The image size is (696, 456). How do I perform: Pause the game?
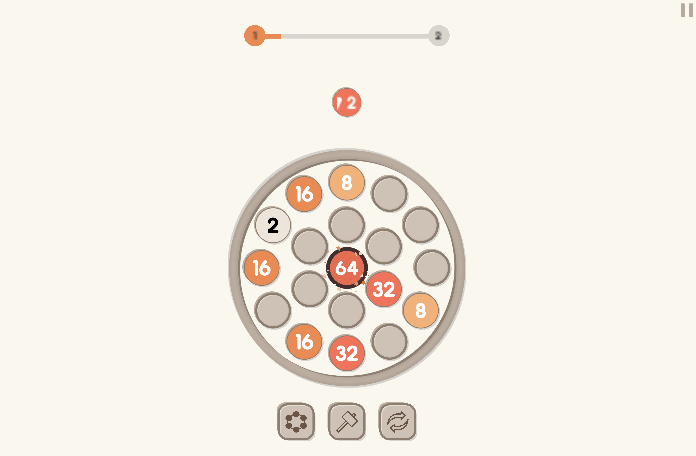click(x=686, y=10)
